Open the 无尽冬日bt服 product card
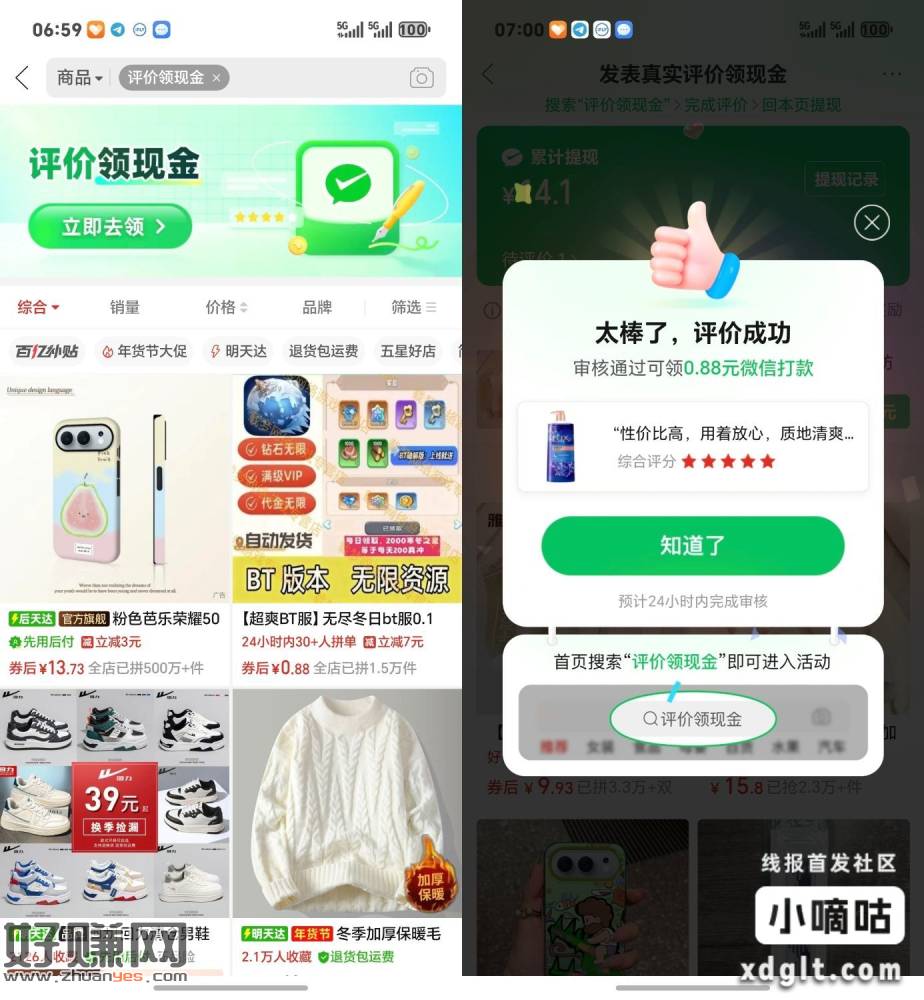Viewport: 924px width, 1000px height. [x=346, y=490]
